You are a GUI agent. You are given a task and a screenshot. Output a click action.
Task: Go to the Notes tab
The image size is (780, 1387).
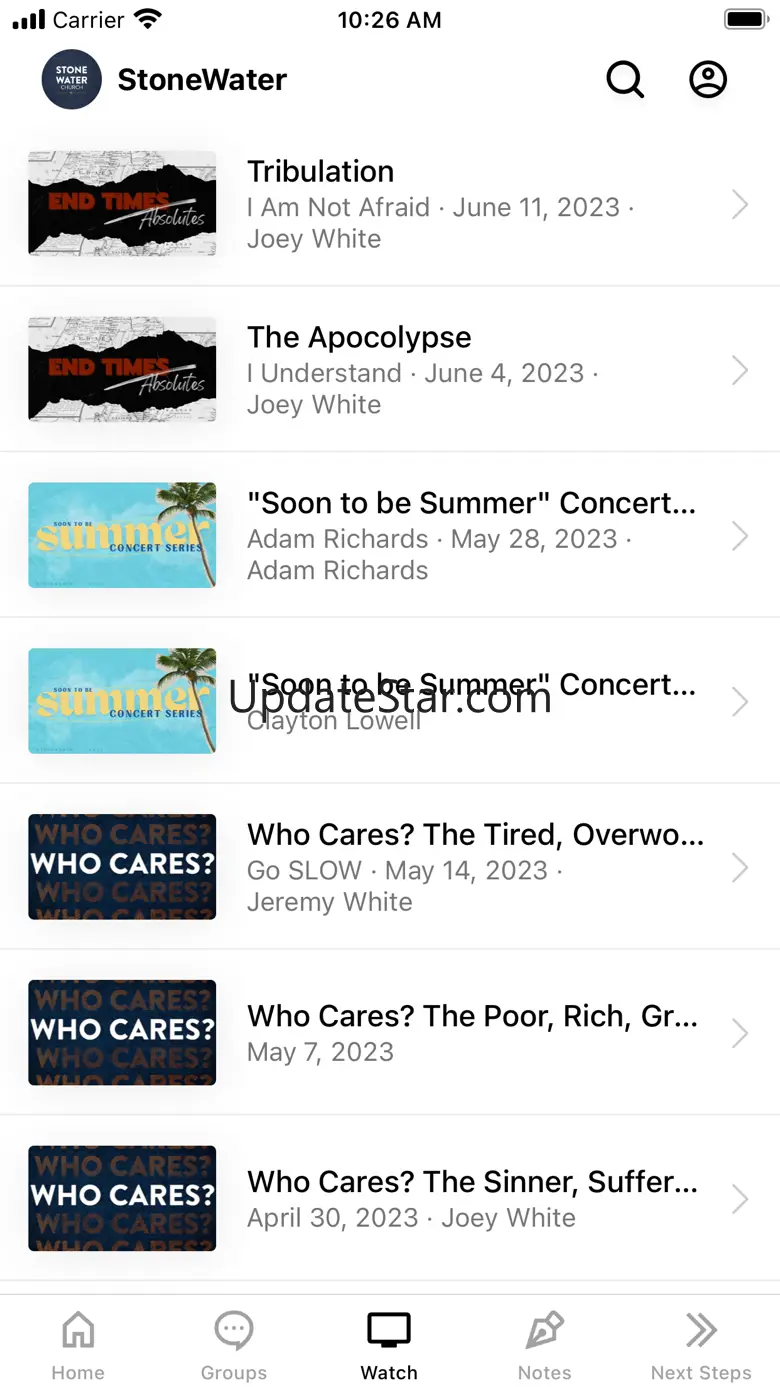point(545,1345)
